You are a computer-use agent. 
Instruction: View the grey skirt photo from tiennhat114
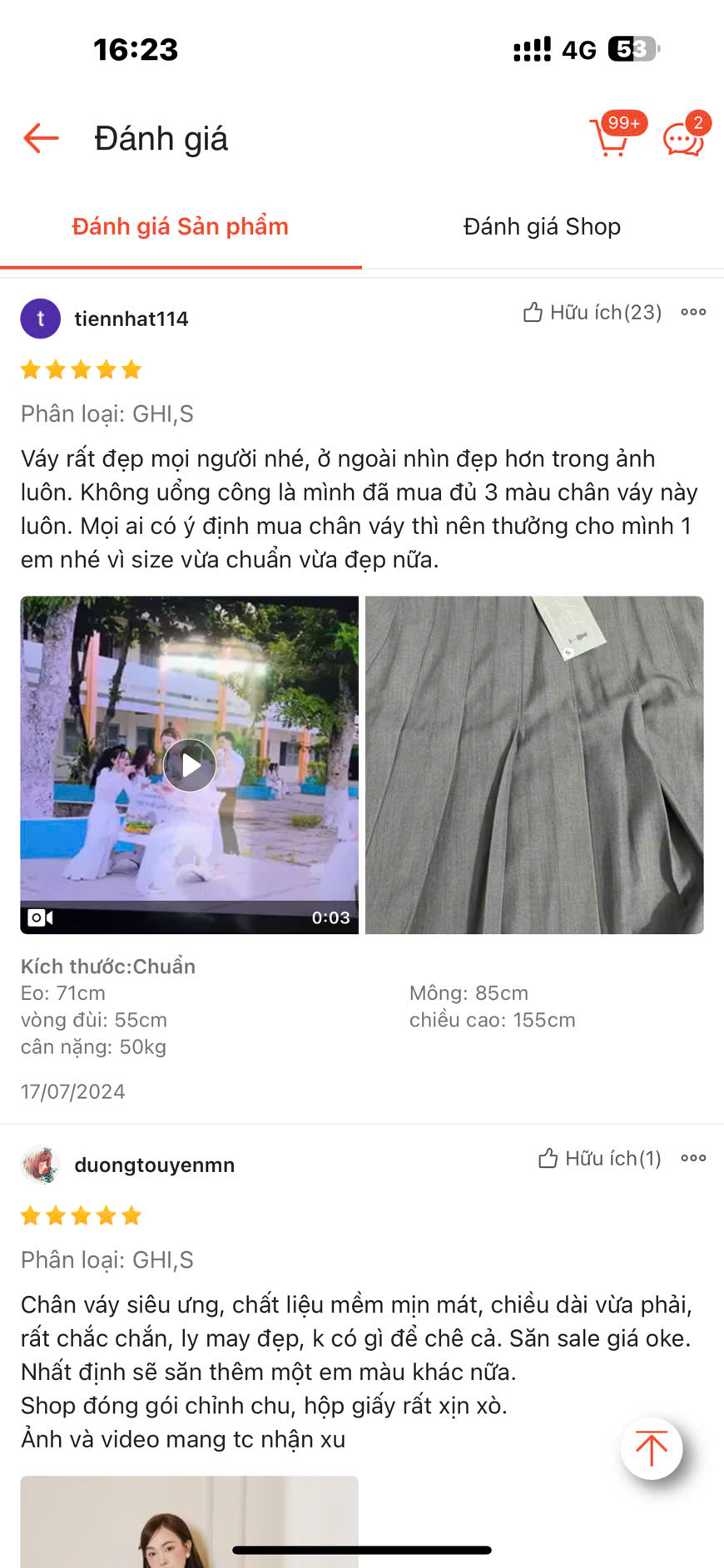(534, 764)
